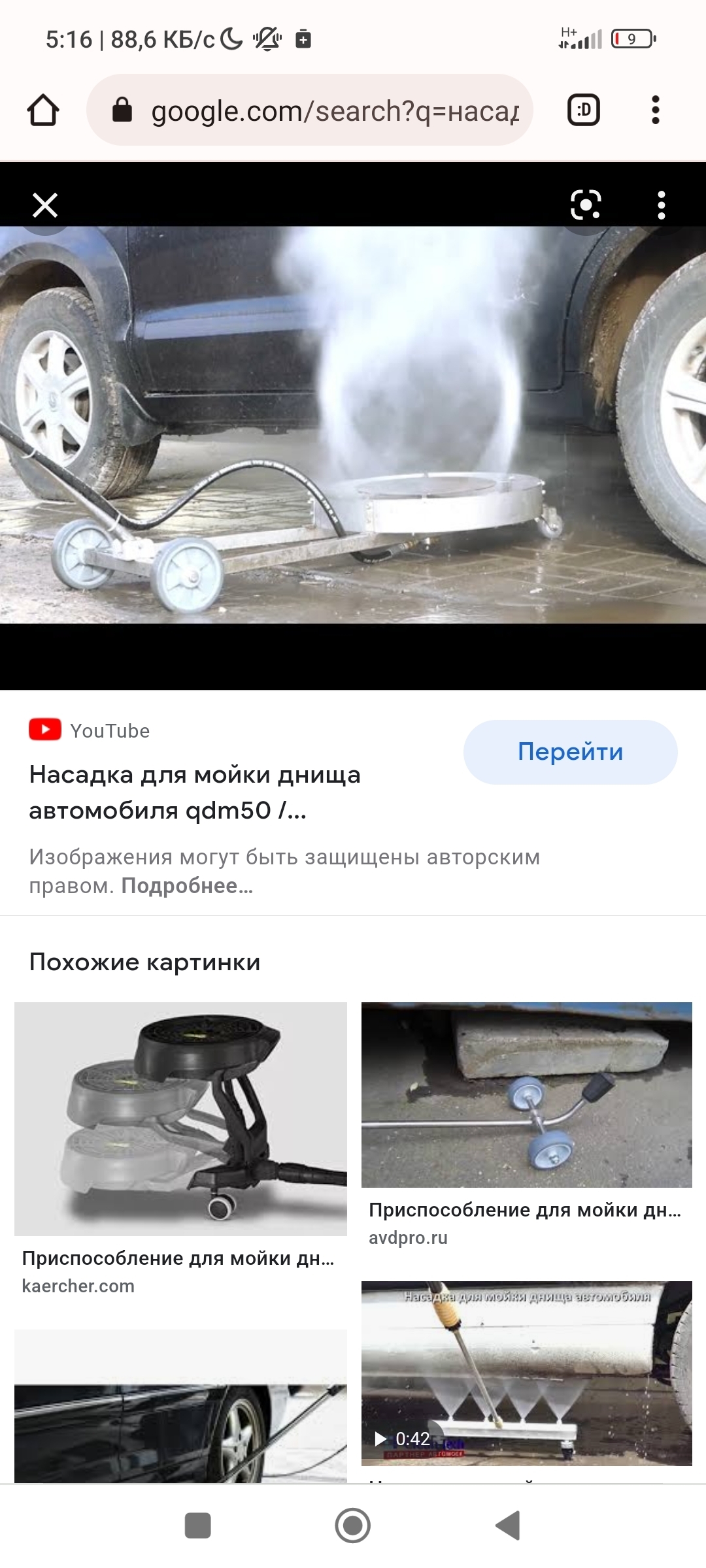Image resolution: width=706 pixels, height=1568 pixels.
Task: Open the Подробнее copyright link
Action: coord(187,886)
